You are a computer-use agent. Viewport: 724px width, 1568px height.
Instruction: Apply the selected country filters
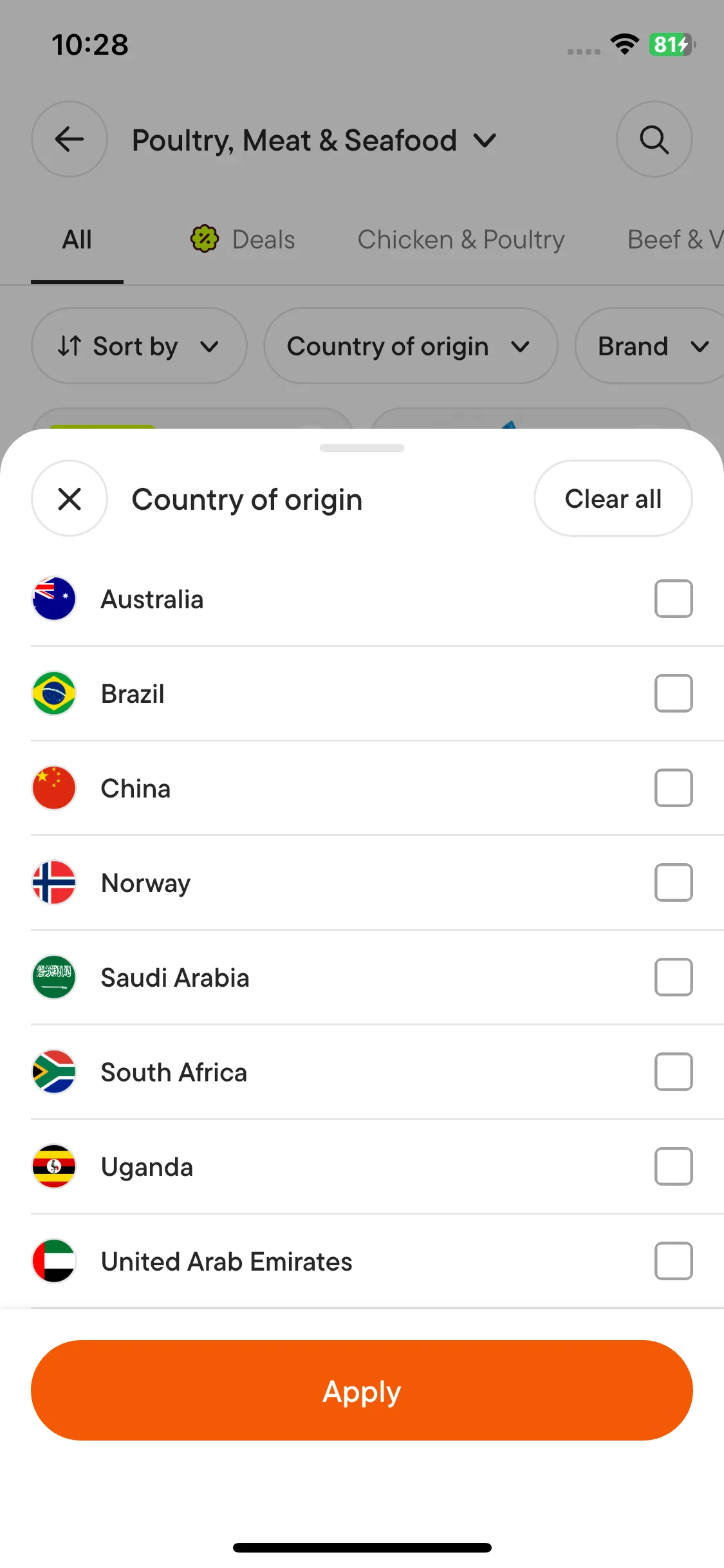pyautogui.click(x=362, y=1390)
